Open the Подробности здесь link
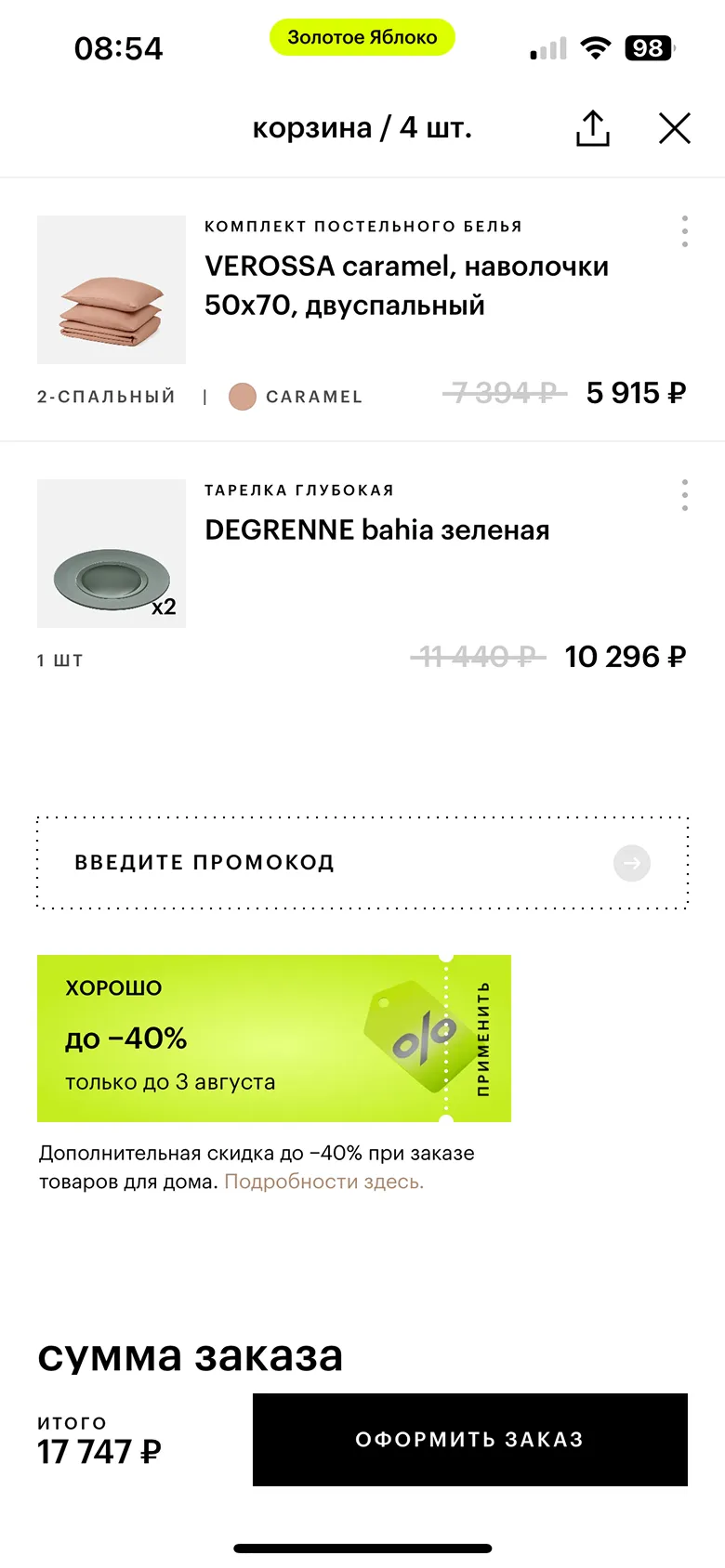Image resolution: width=725 pixels, height=1568 pixels. [323, 1182]
